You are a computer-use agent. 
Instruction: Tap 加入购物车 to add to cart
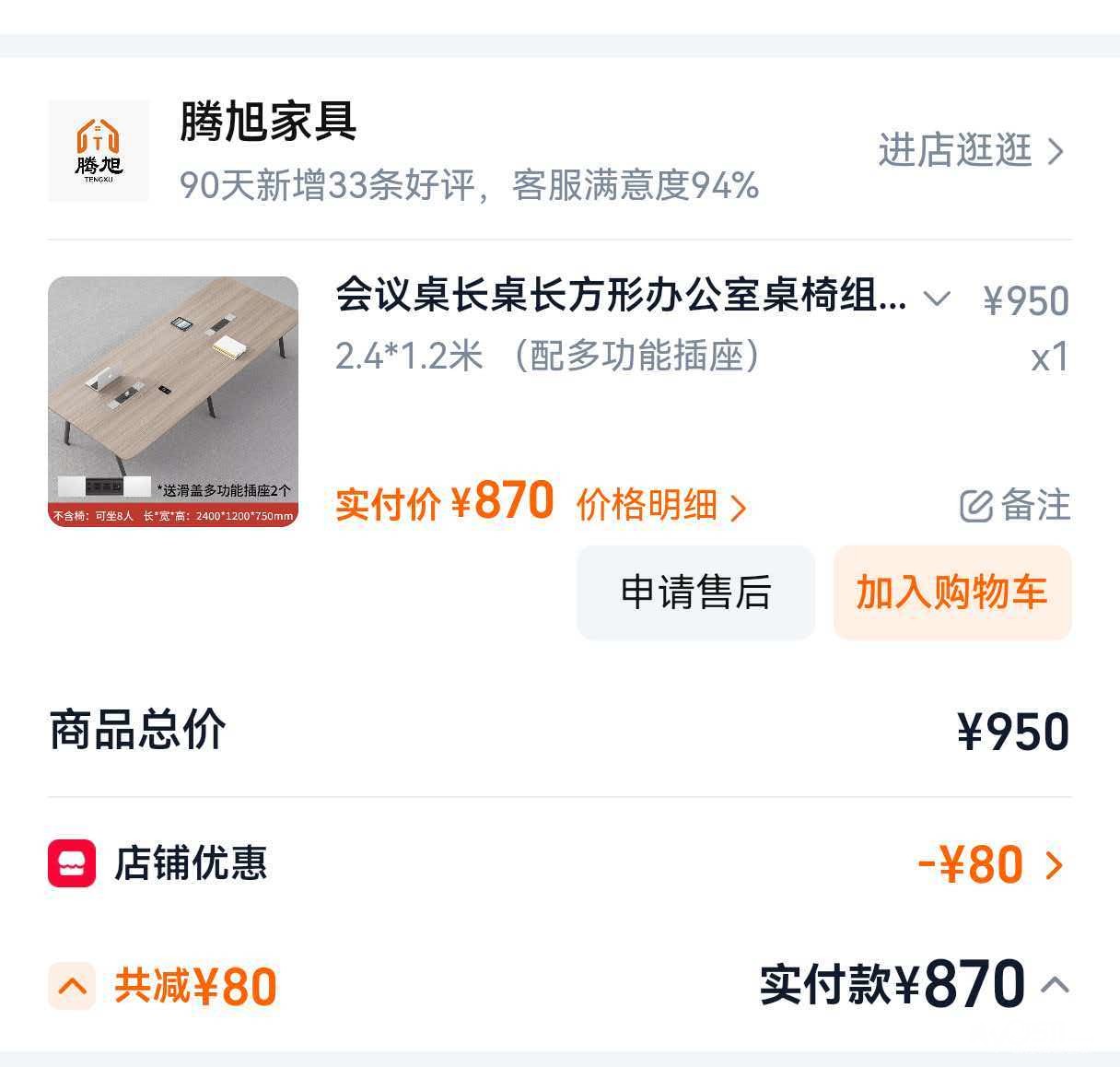pyautogui.click(x=952, y=592)
